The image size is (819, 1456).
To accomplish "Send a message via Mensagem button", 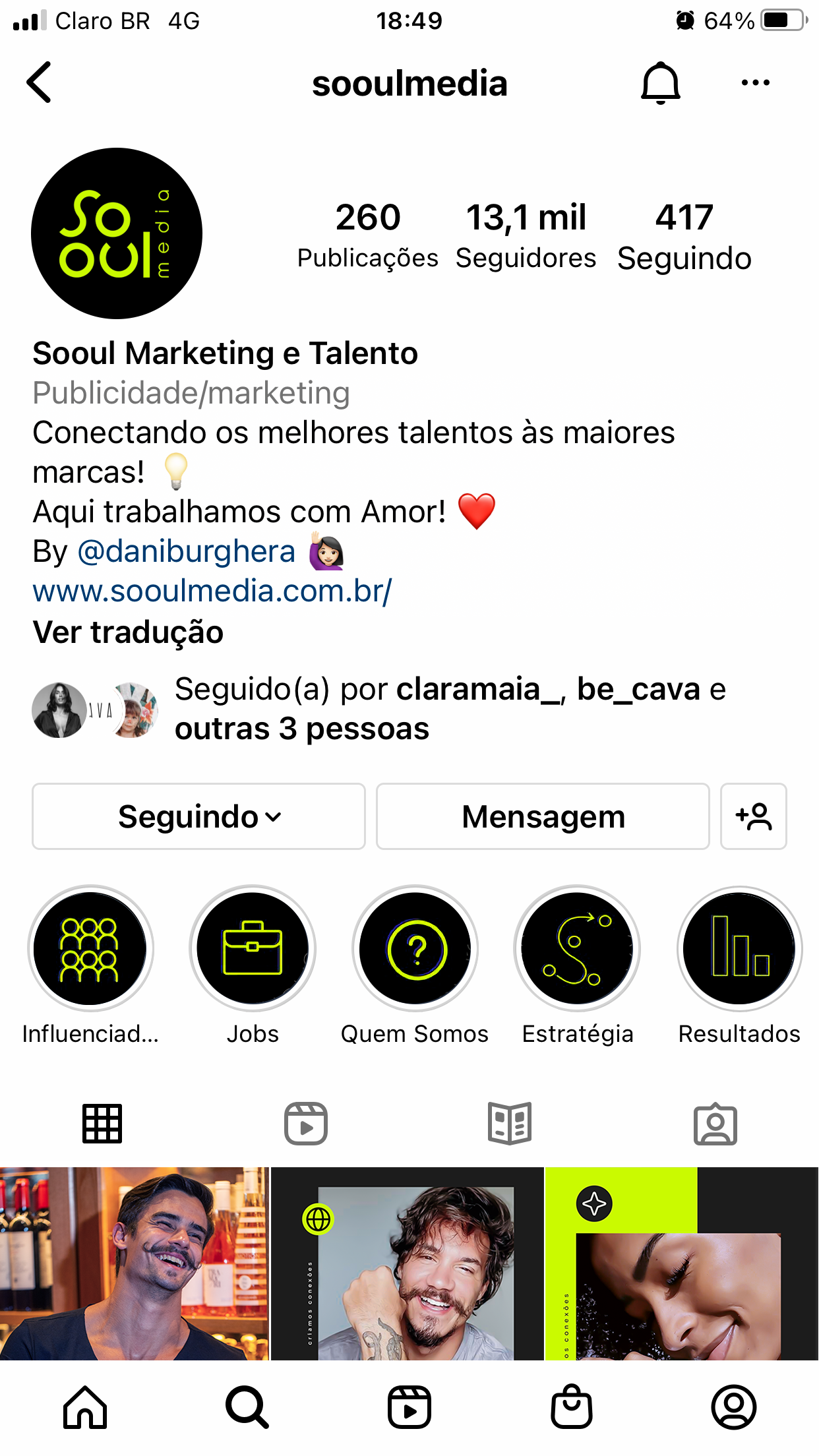I will [x=543, y=816].
